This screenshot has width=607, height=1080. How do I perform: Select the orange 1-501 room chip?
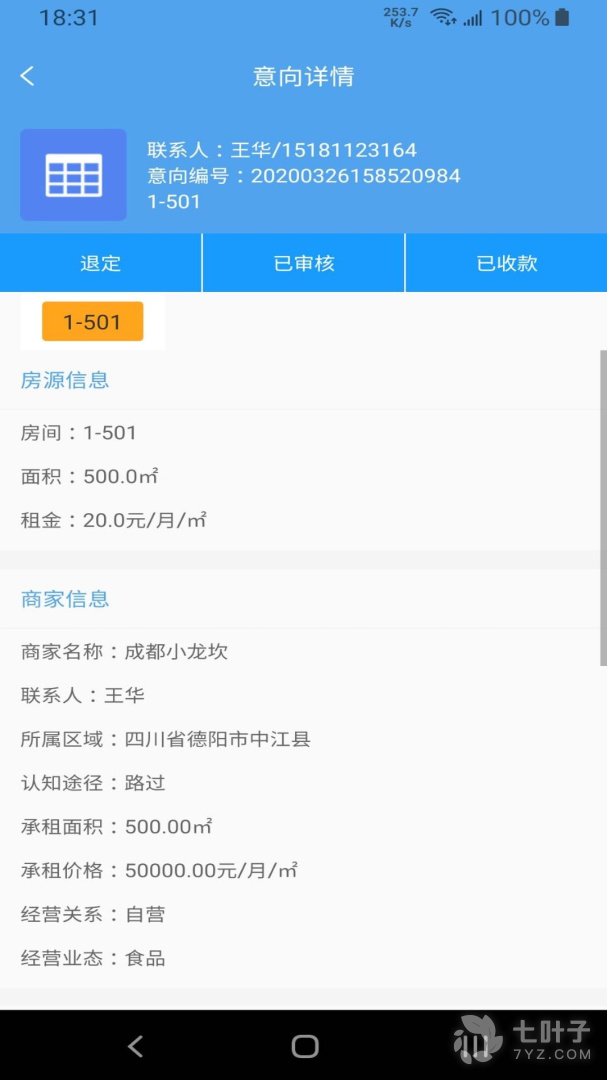point(92,322)
